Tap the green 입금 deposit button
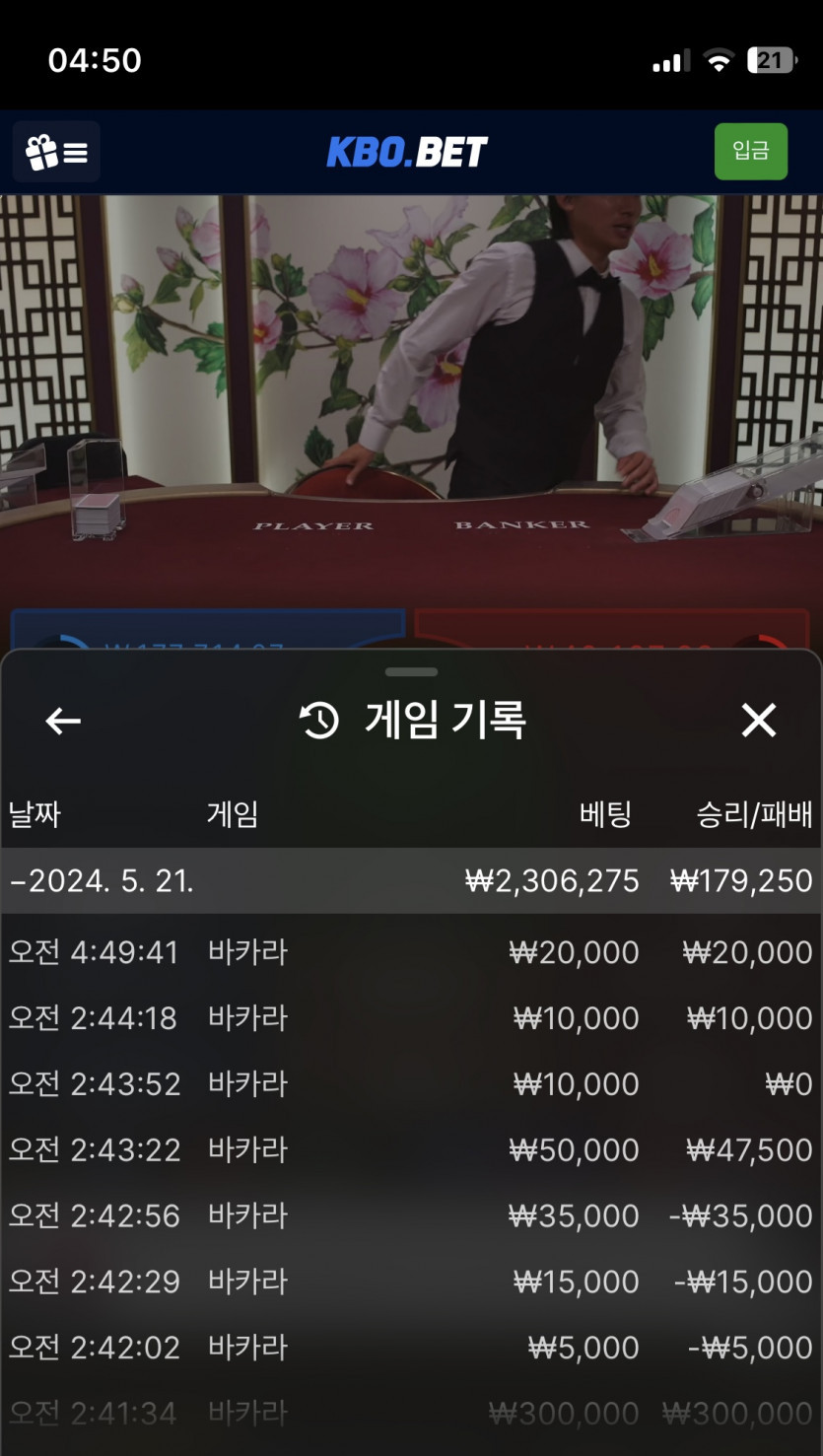The image size is (823, 1456). [750, 151]
